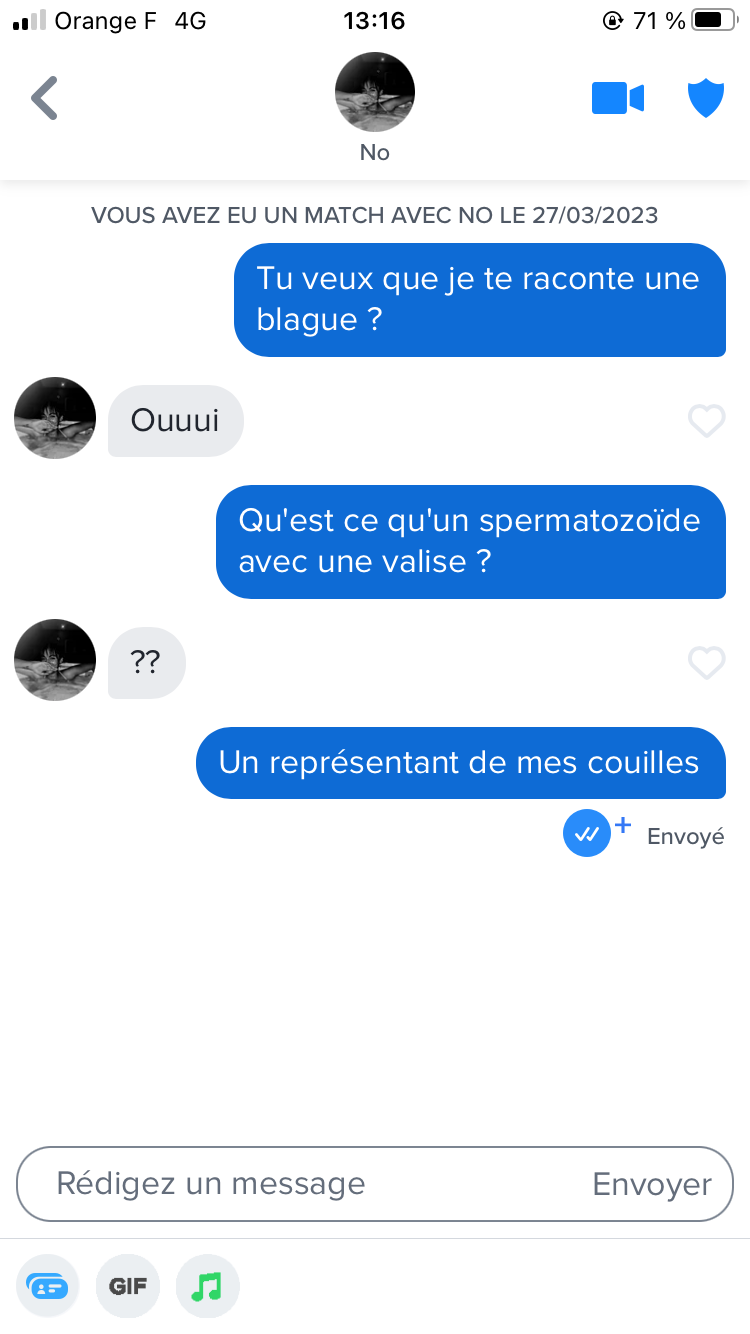Open No's avatar beside "Ouuui"
Image resolution: width=750 pixels, height=1334 pixels.
click(x=55, y=418)
